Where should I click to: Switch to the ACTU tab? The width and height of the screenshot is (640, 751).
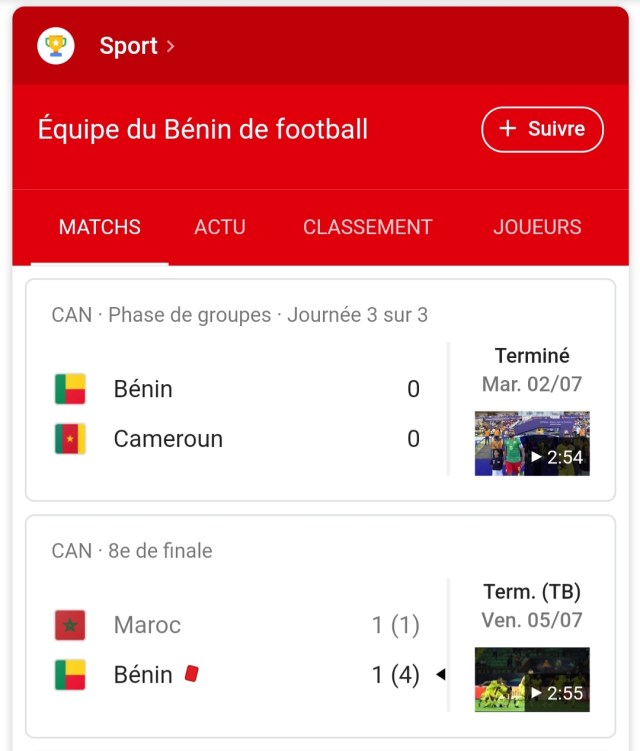coord(220,227)
